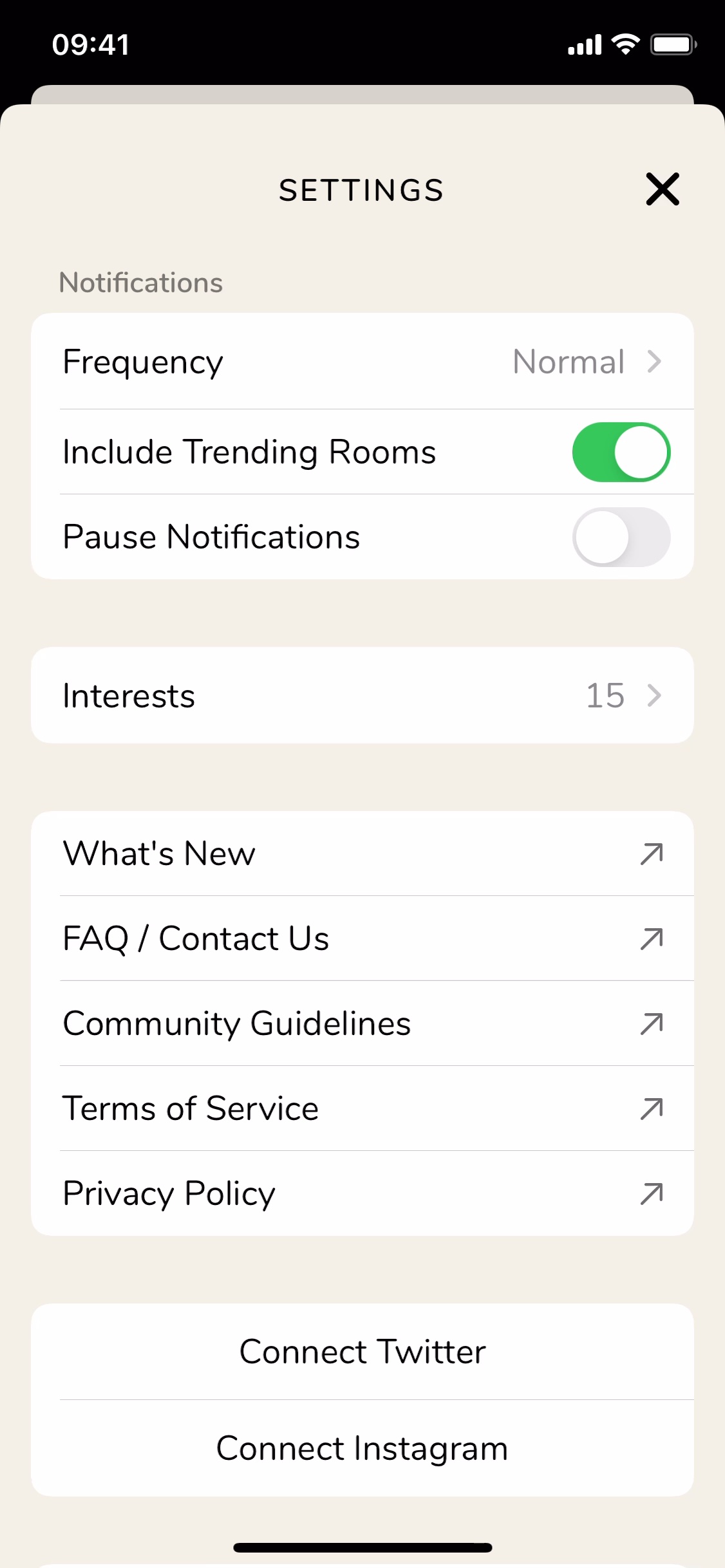The width and height of the screenshot is (725, 1568).
Task: Turn off Include Trending Rooms
Action: [x=621, y=452]
